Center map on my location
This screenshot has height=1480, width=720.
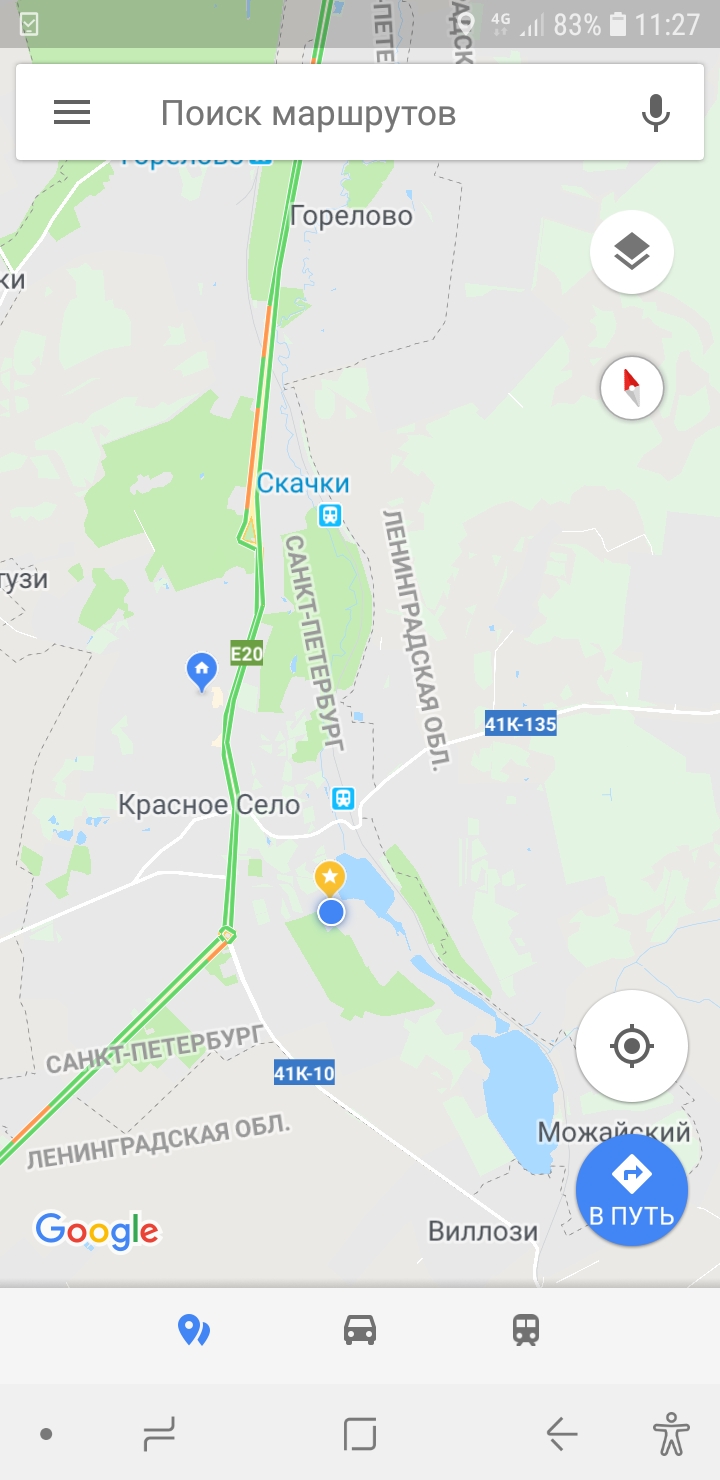click(x=632, y=1046)
